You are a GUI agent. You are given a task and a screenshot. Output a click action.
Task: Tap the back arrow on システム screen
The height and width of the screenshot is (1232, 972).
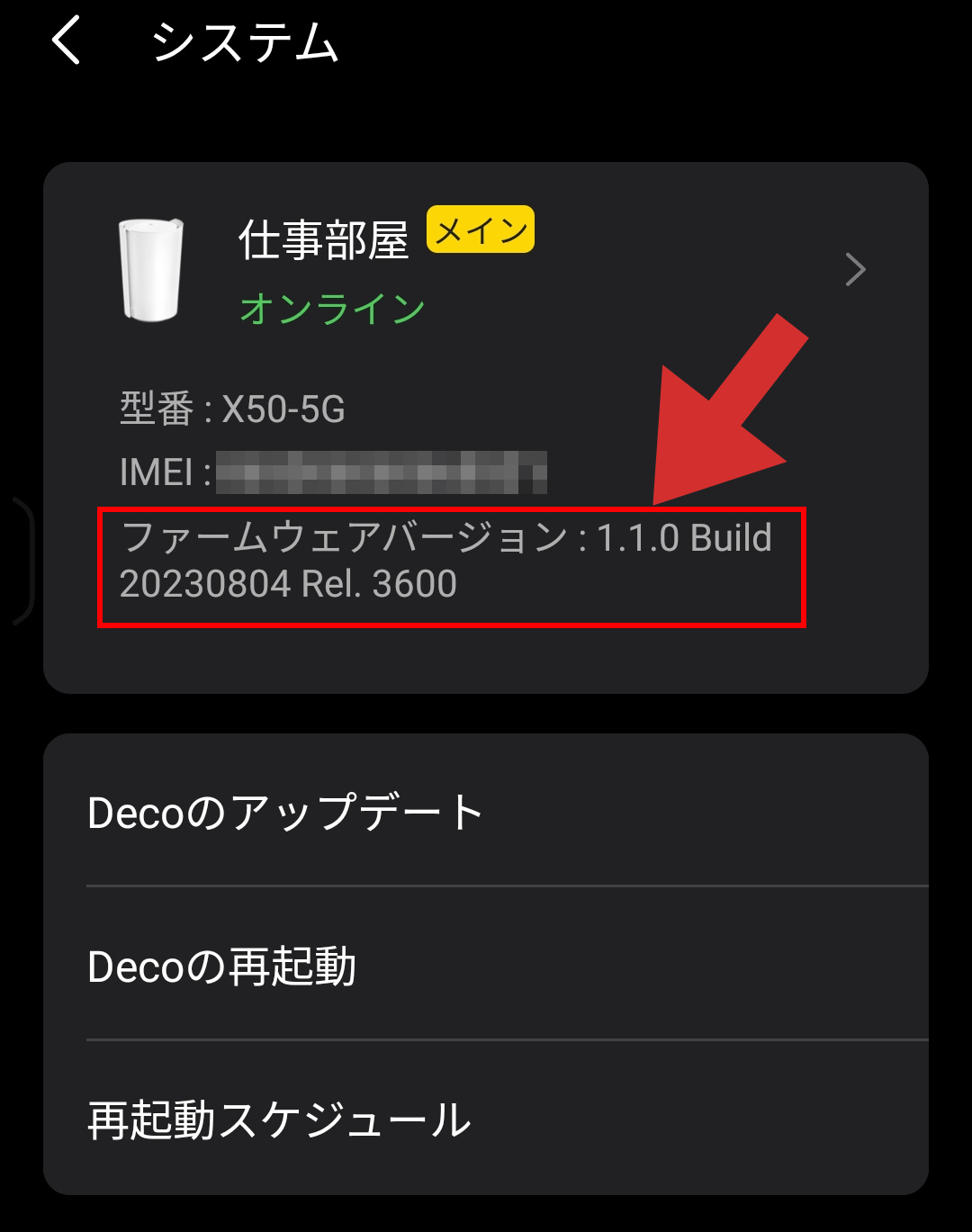[x=69, y=40]
